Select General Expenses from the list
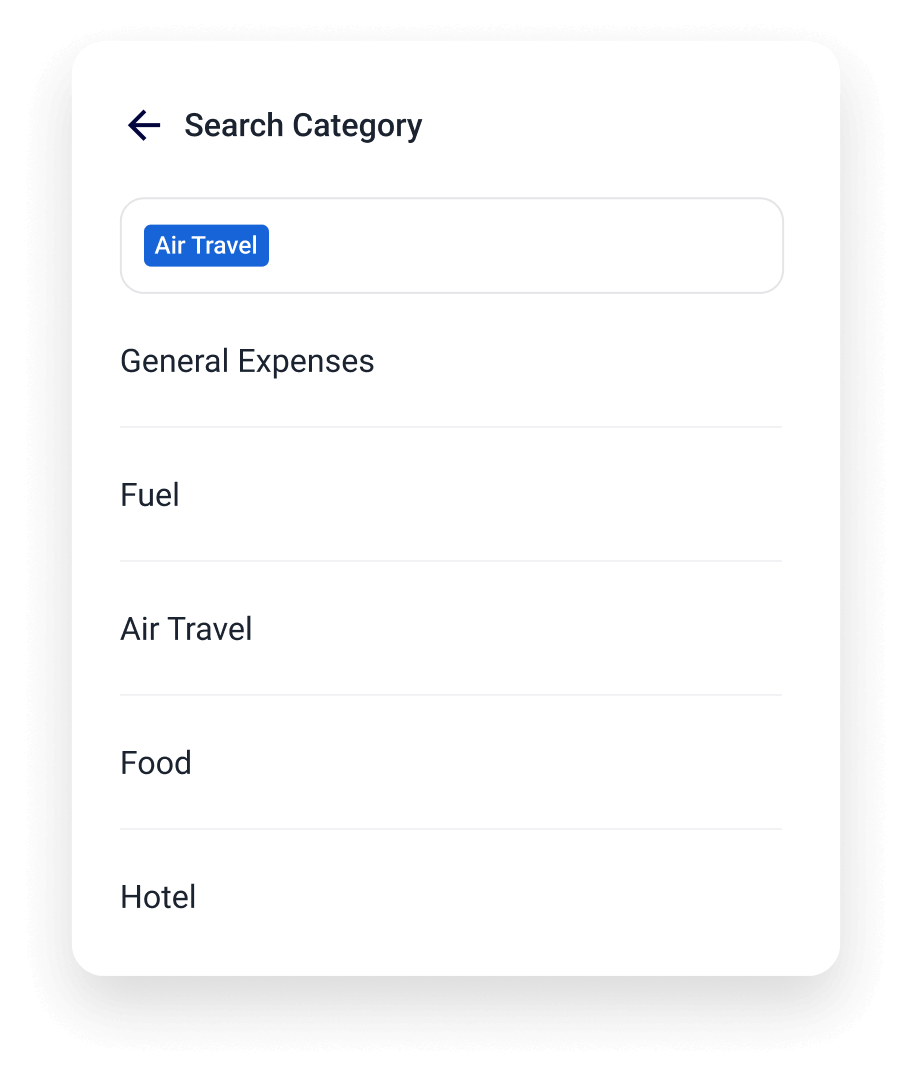The width and height of the screenshot is (910, 1076). click(247, 361)
